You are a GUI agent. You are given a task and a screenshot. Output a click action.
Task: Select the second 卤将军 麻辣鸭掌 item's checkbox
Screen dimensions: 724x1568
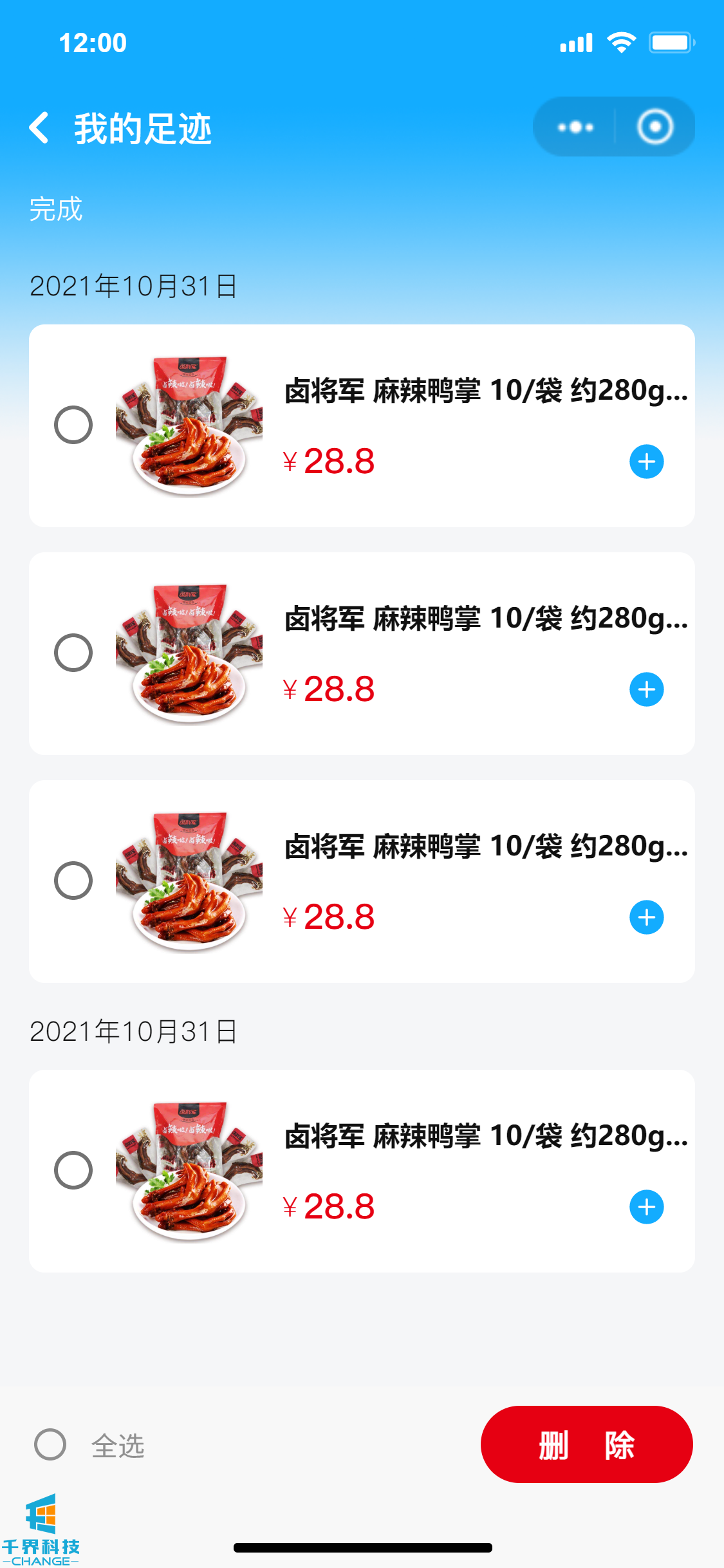pyautogui.click(x=73, y=653)
